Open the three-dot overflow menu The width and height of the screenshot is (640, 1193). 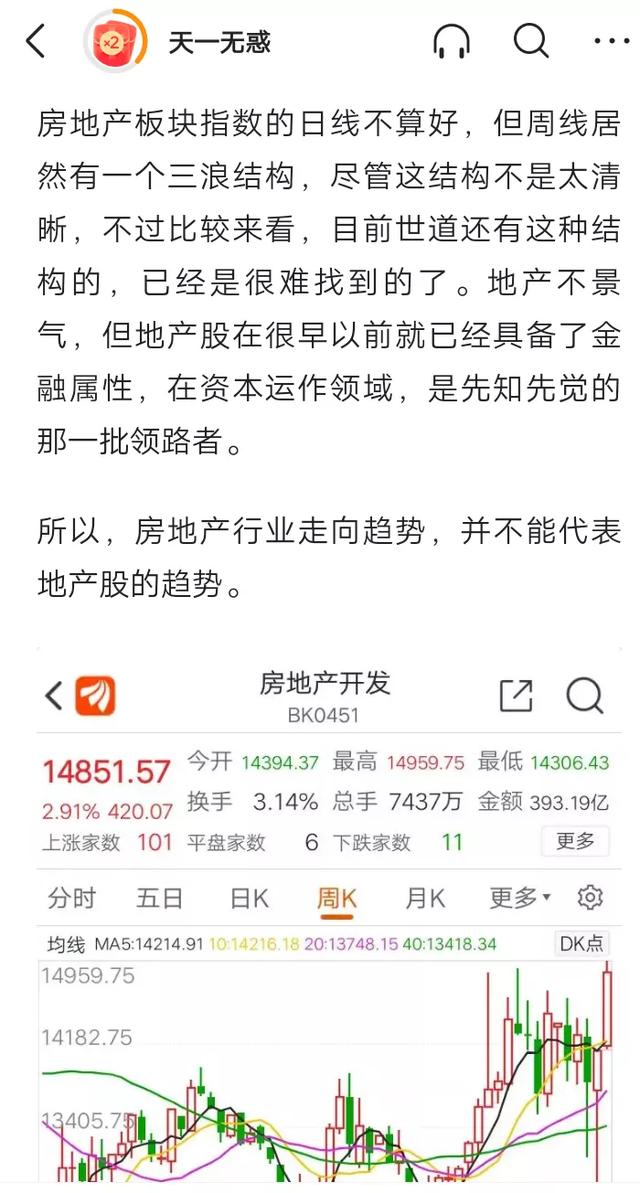click(x=612, y=41)
